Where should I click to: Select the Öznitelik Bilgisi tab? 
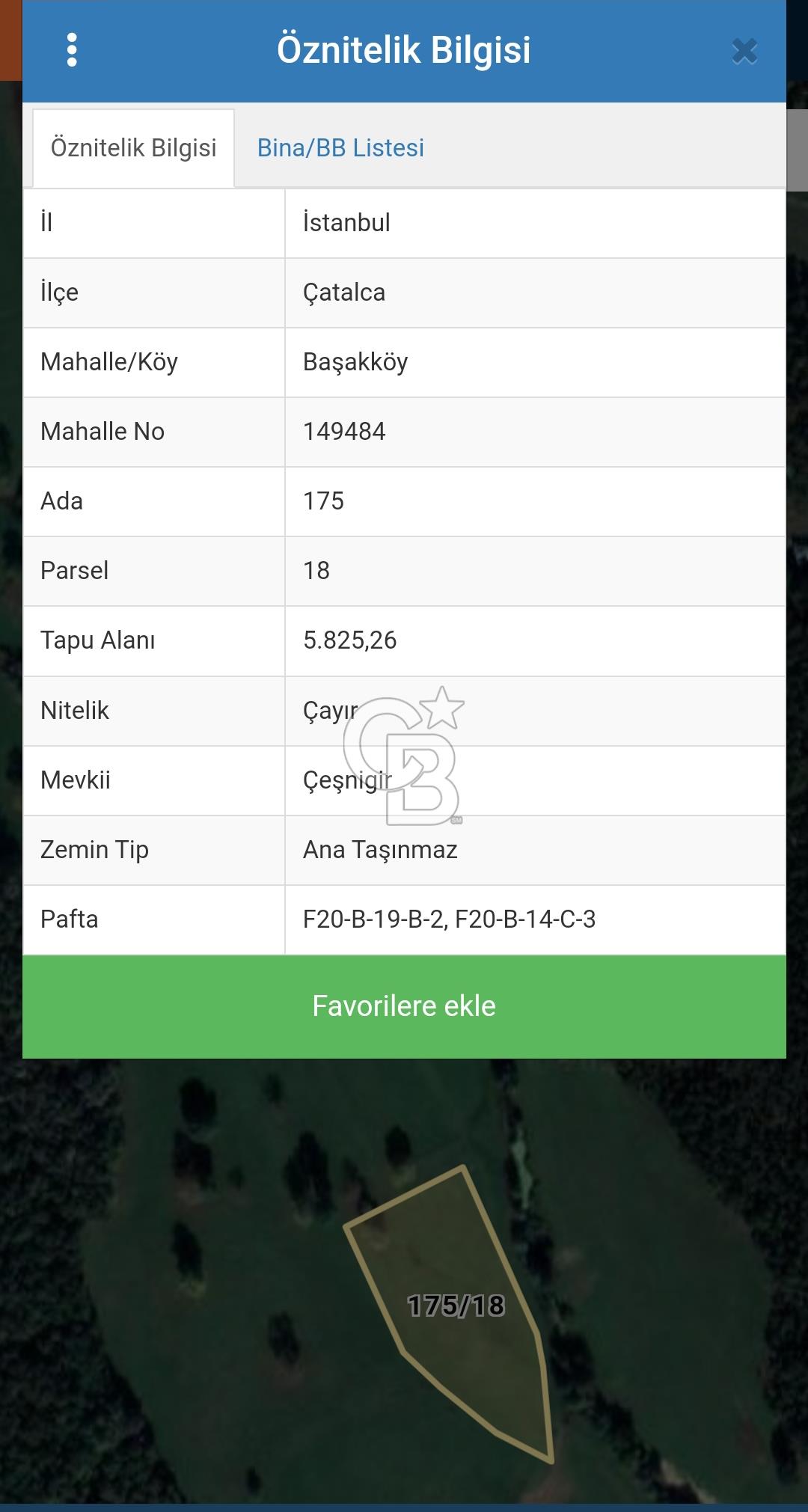click(133, 147)
